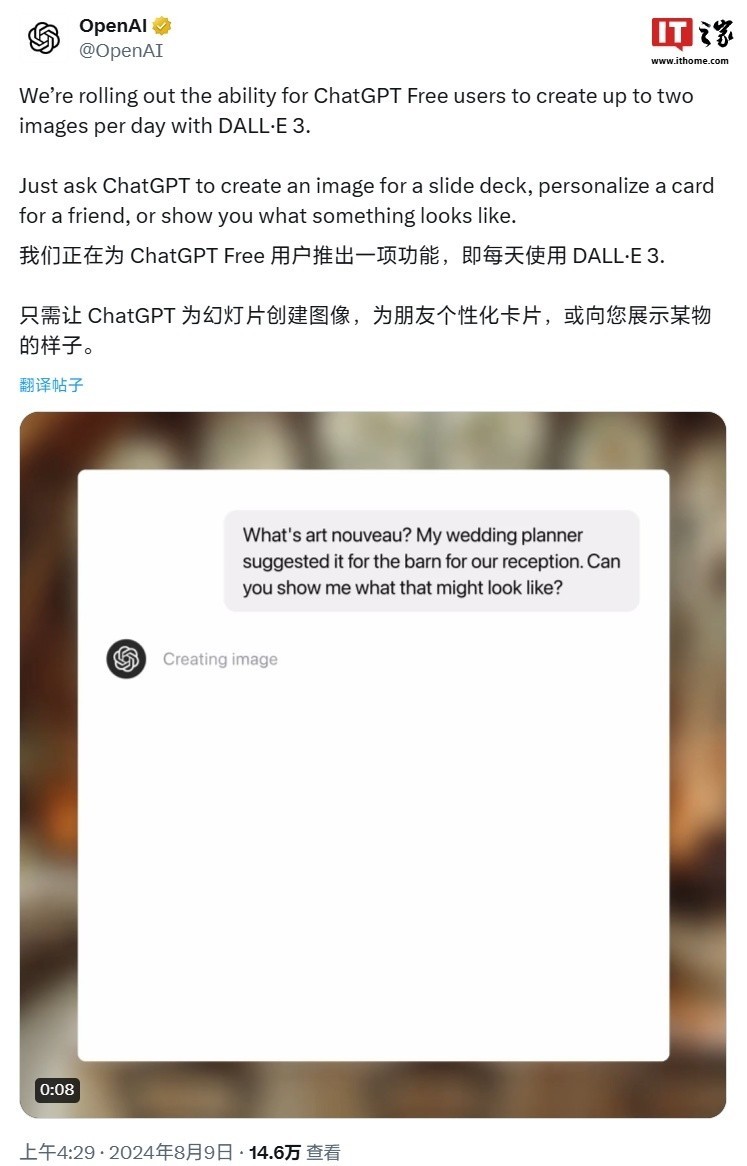This screenshot has width=747, height=1166.
Task: Play the ChatGPT DALL·E 3 demo video
Action: click(x=373, y=765)
